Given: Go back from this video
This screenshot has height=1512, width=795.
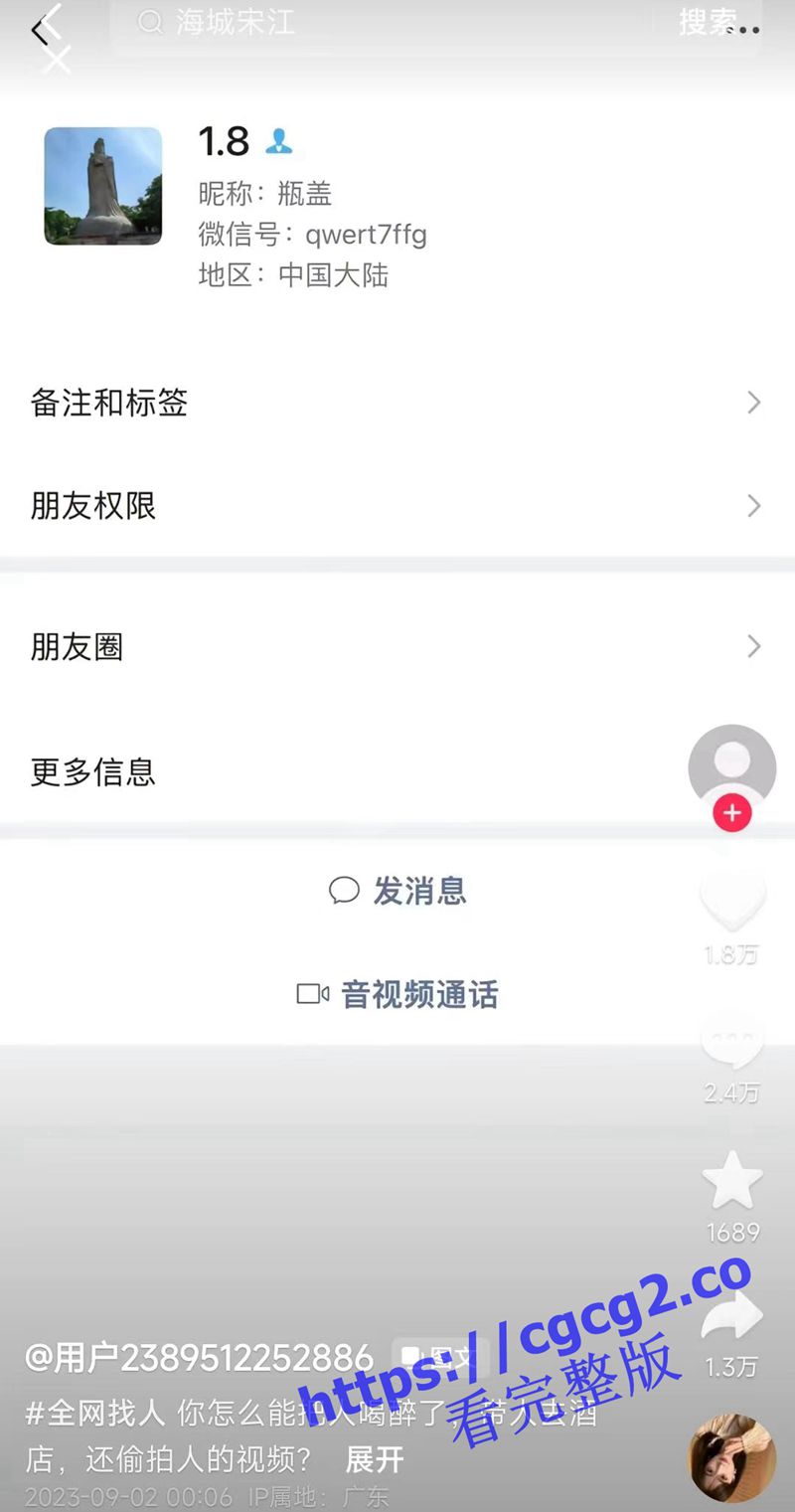Looking at the screenshot, I should point(42,28).
